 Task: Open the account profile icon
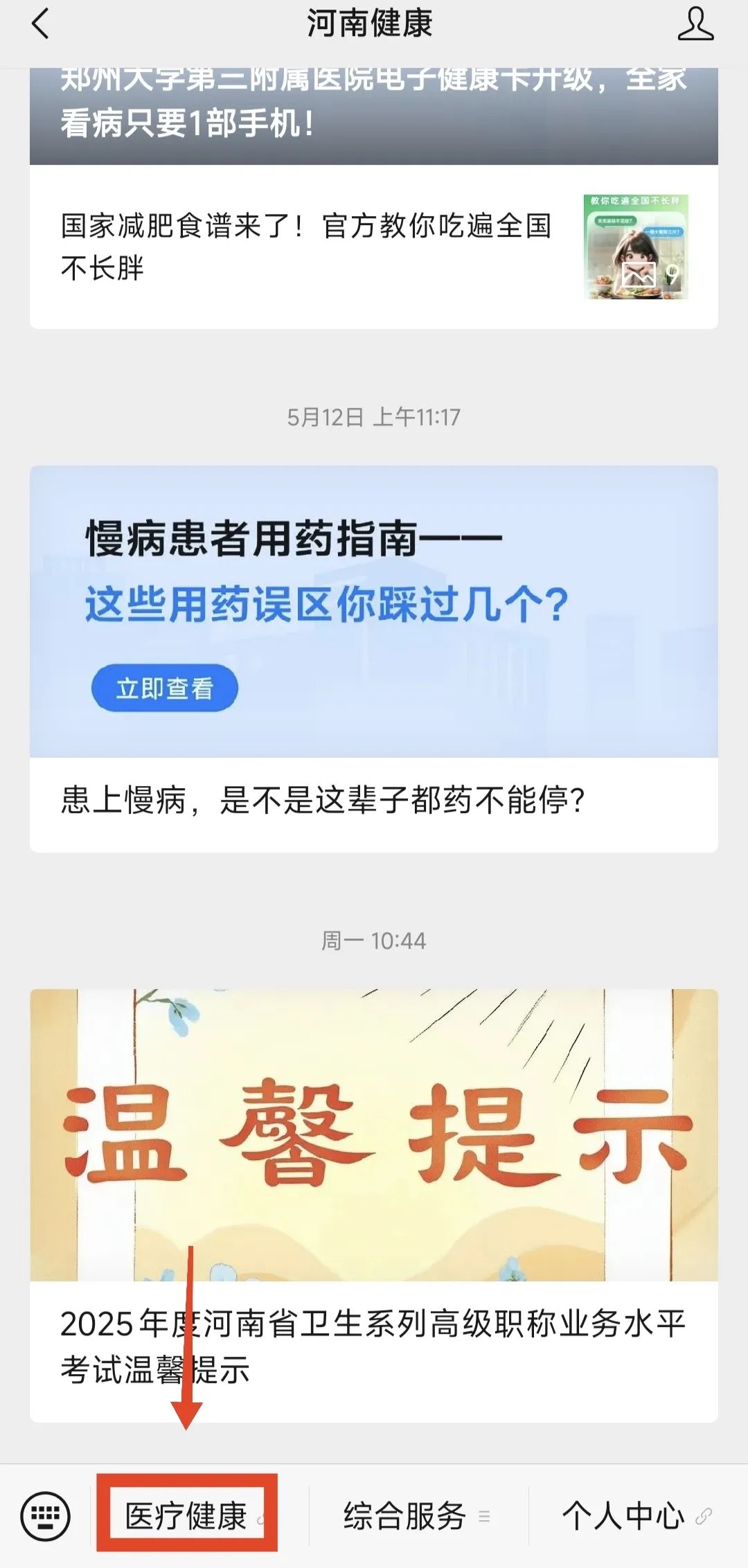pos(695,24)
